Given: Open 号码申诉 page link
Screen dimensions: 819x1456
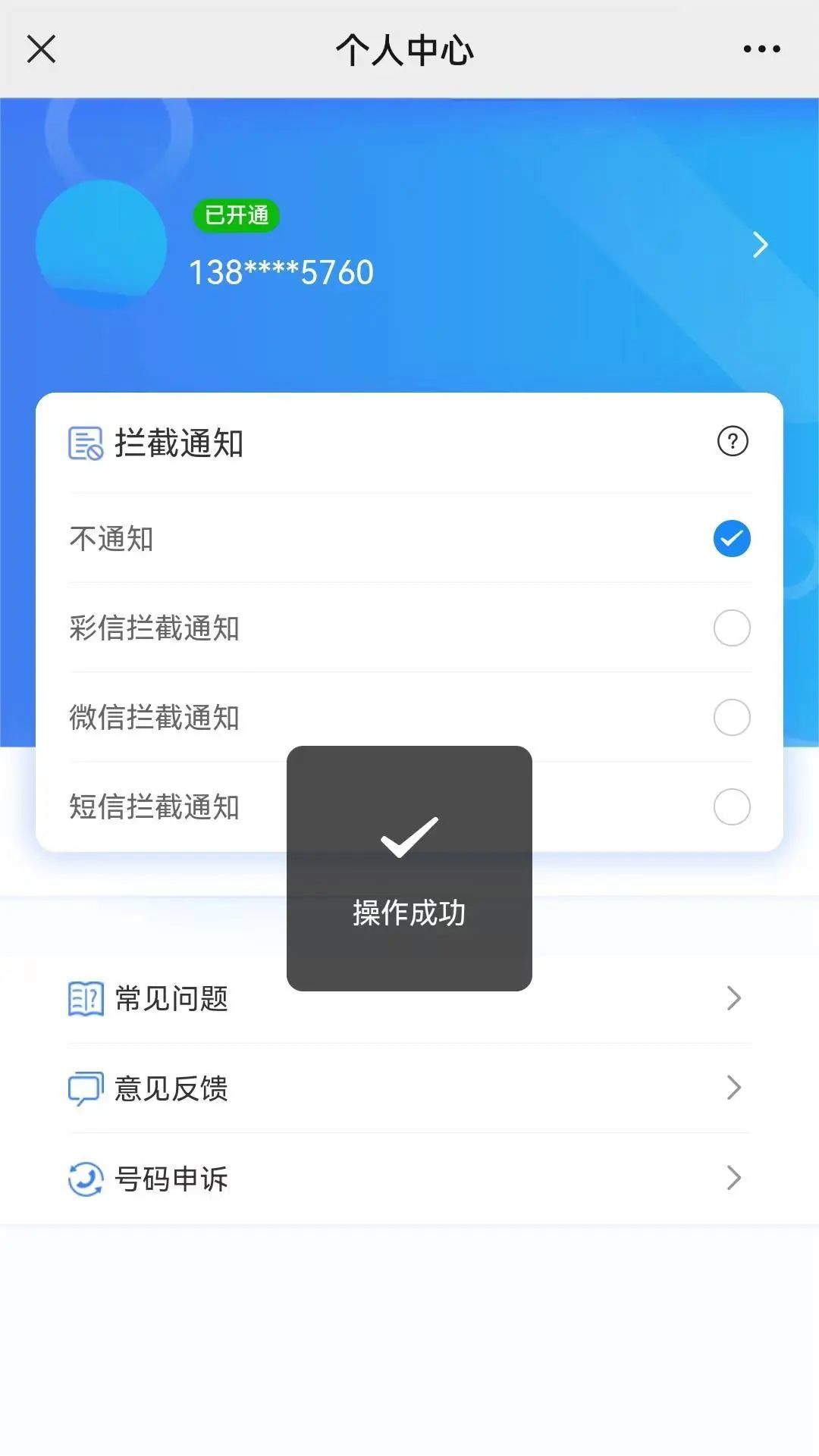Looking at the screenshot, I should pos(733,1178).
